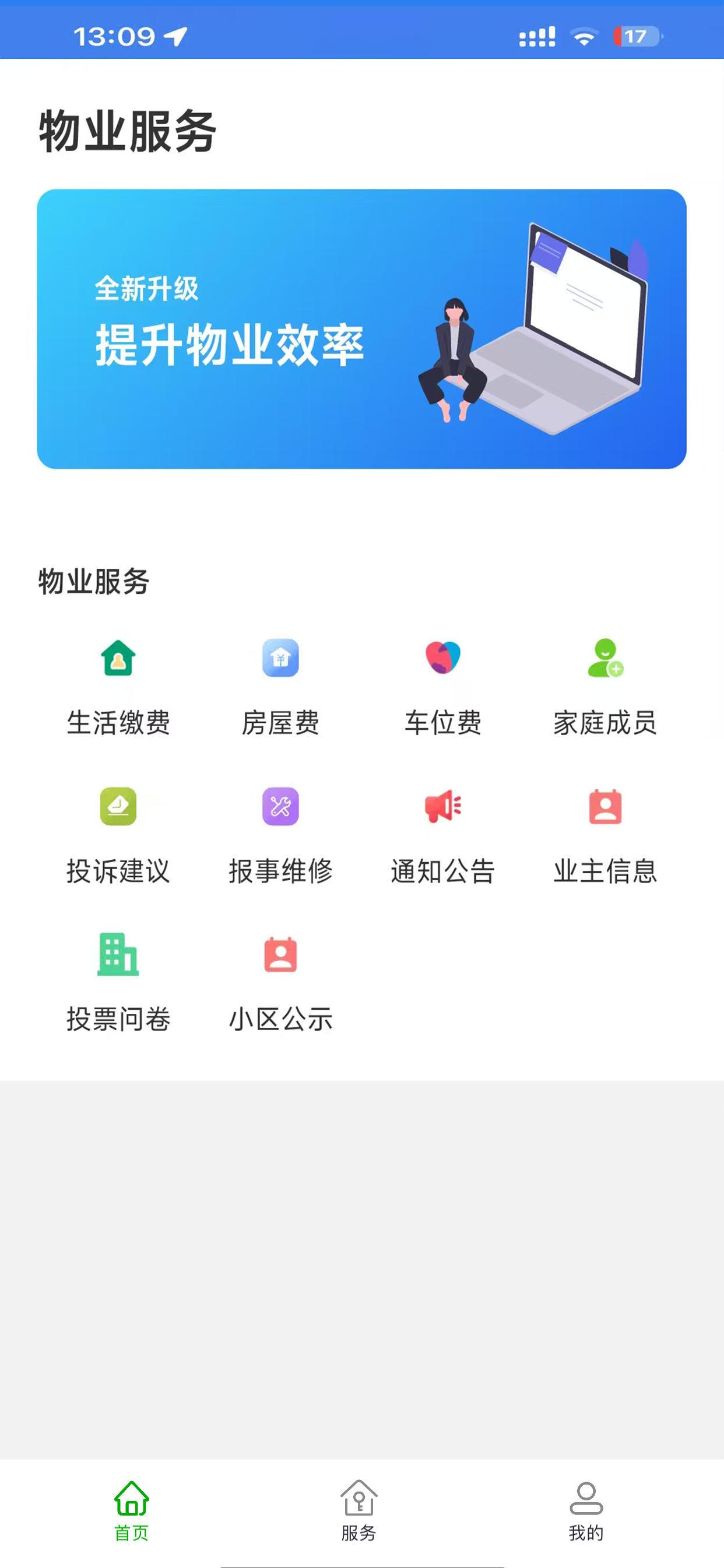Screen dimensions: 724x1568
Task: Open 家庭成员 (family members) icon
Action: pos(604,660)
